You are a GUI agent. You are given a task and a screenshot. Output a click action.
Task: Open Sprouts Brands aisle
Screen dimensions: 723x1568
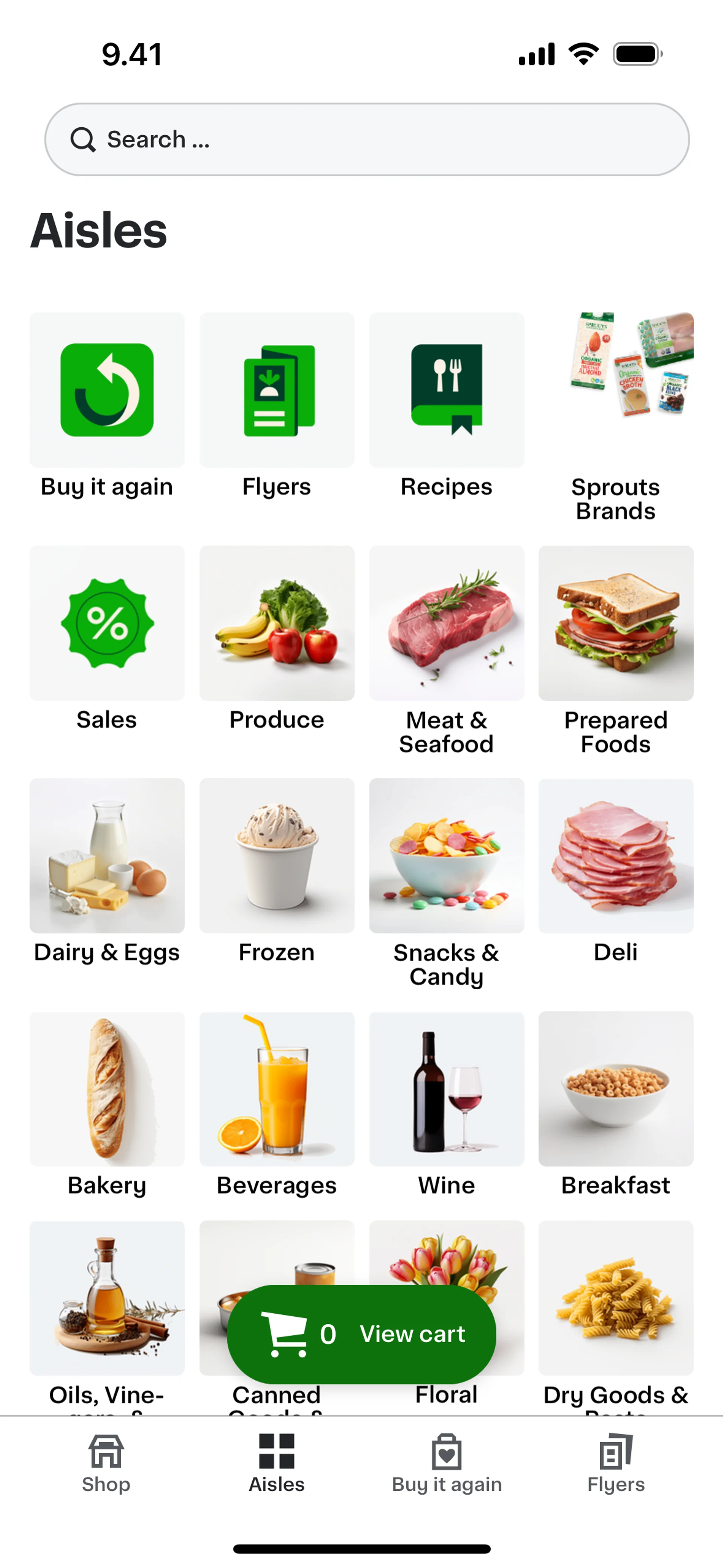click(616, 391)
